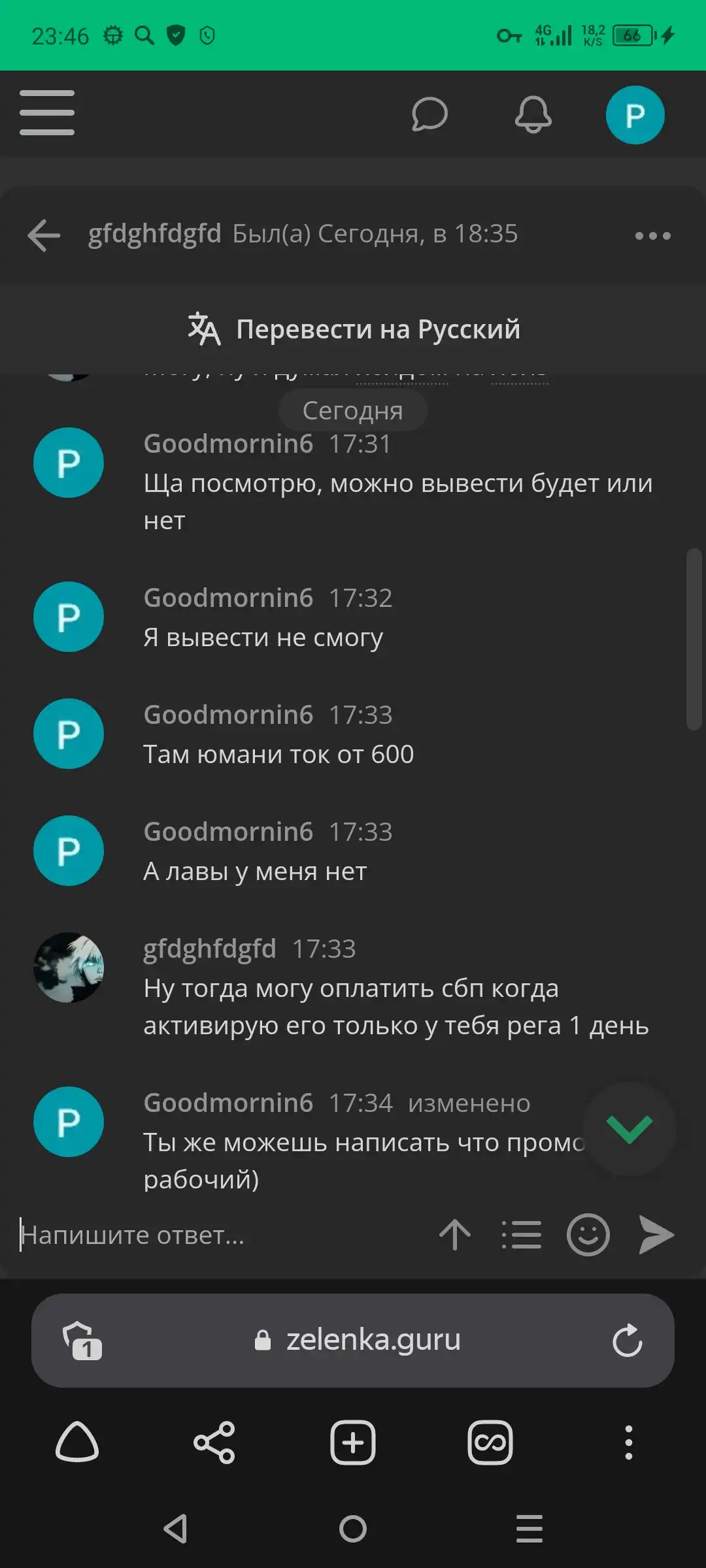The width and height of the screenshot is (706, 1568).
Task: Tap the upload arrow icon in composer
Action: pyautogui.click(x=455, y=1235)
